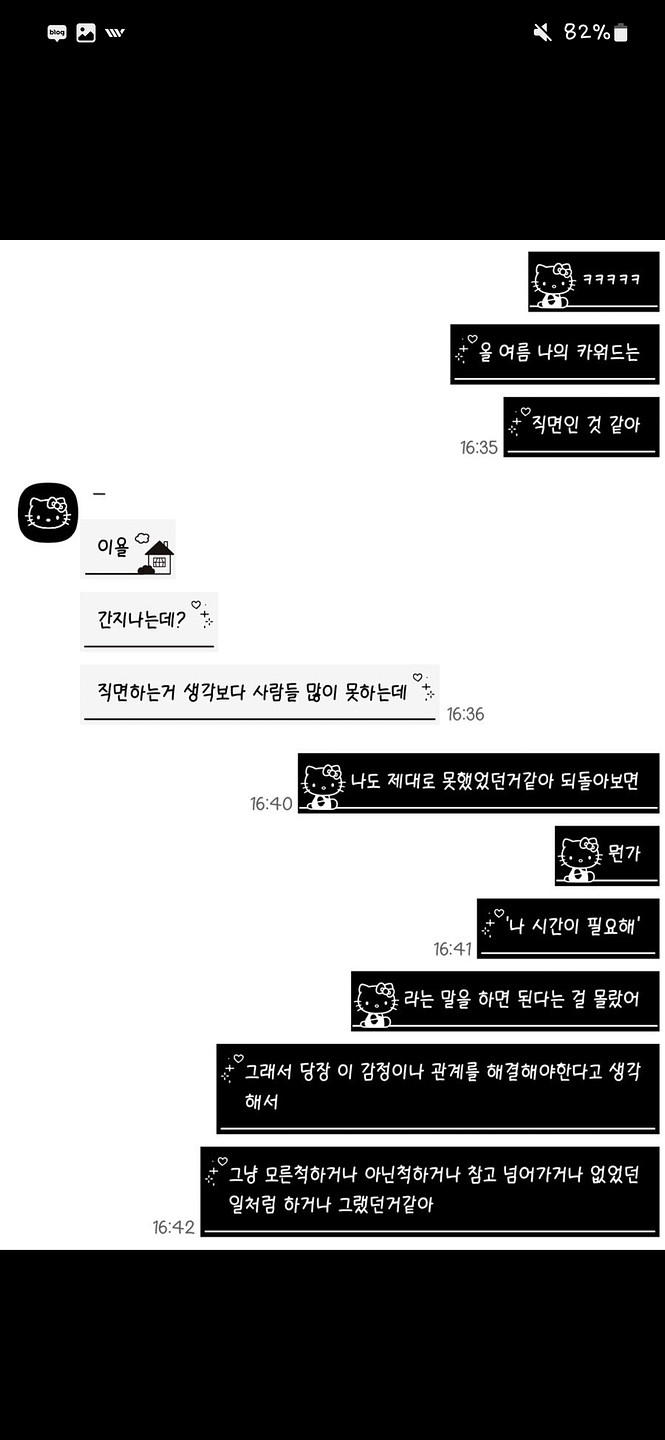
Task: Open the Hello Kitty profile picture
Action: (48, 512)
